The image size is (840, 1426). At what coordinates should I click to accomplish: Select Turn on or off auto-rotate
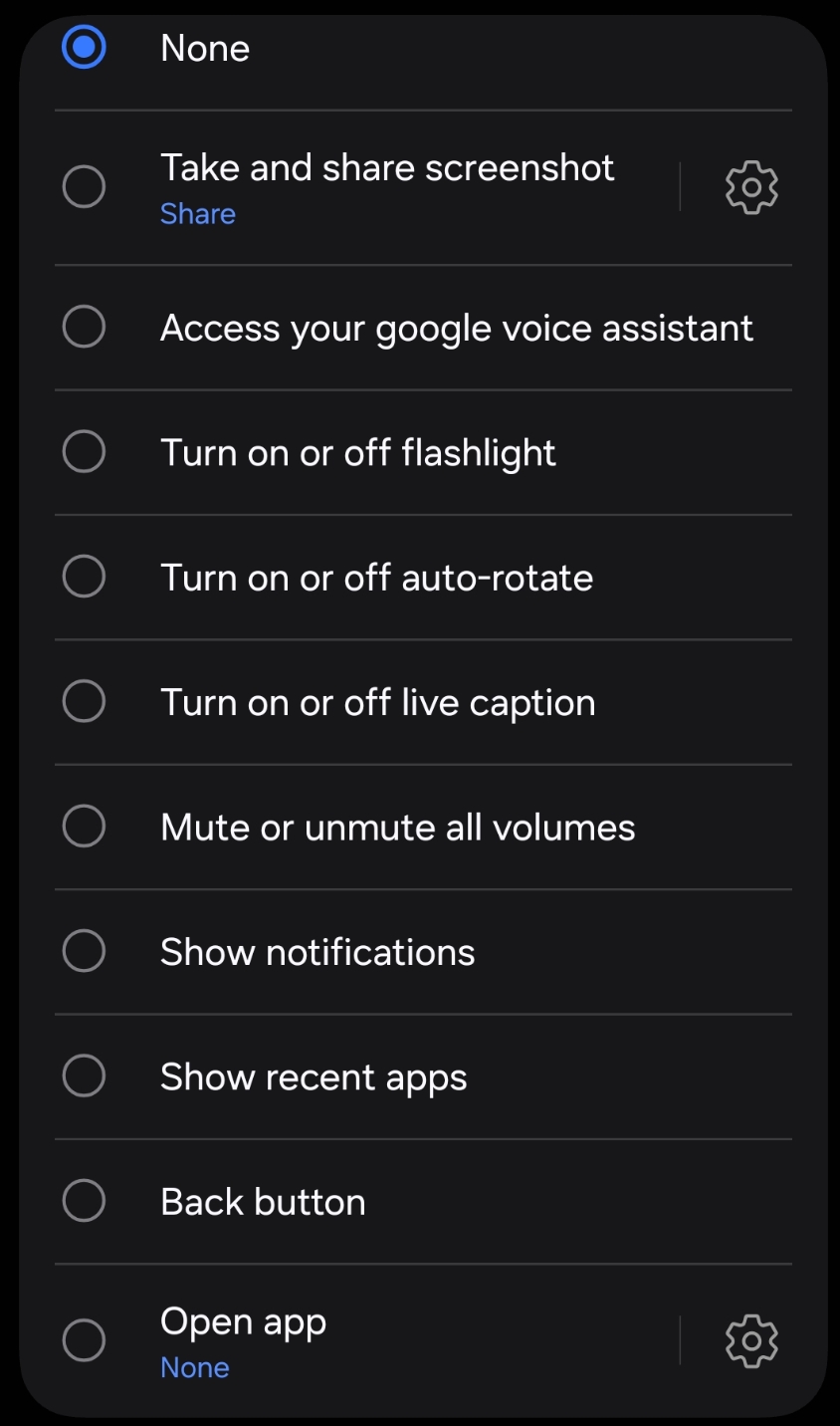coord(84,577)
